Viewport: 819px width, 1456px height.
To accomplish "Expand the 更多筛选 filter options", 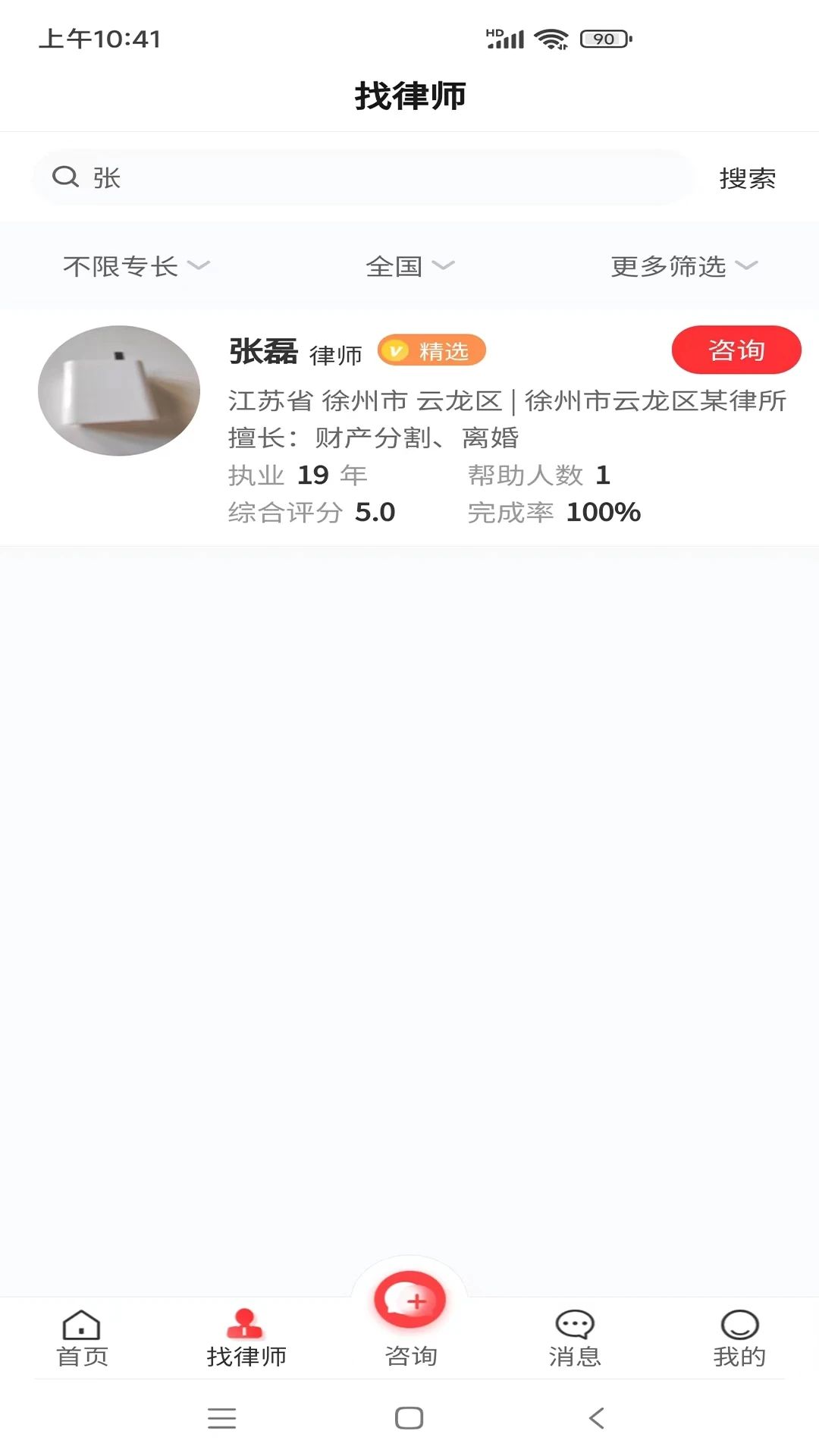I will click(x=681, y=266).
